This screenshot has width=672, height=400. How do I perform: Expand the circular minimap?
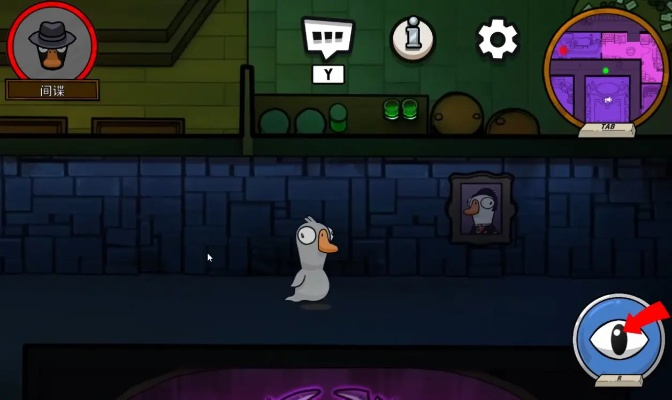[x=606, y=68]
